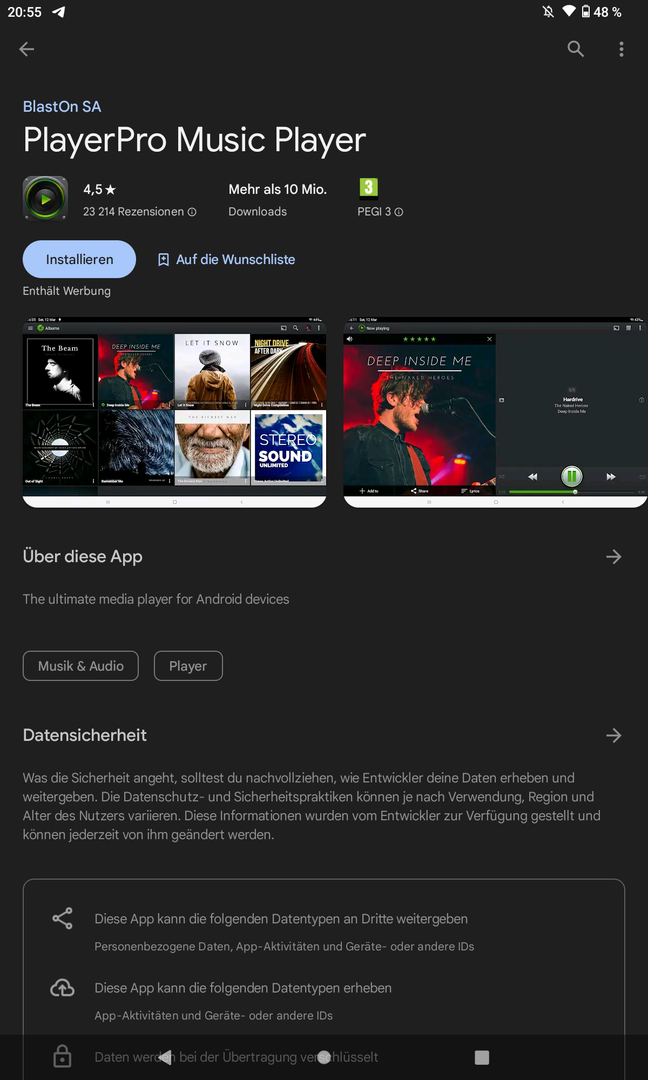The width and height of the screenshot is (648, 1080).
Task: Open the albums grid screenshot
Action: (x=175, y=412)
